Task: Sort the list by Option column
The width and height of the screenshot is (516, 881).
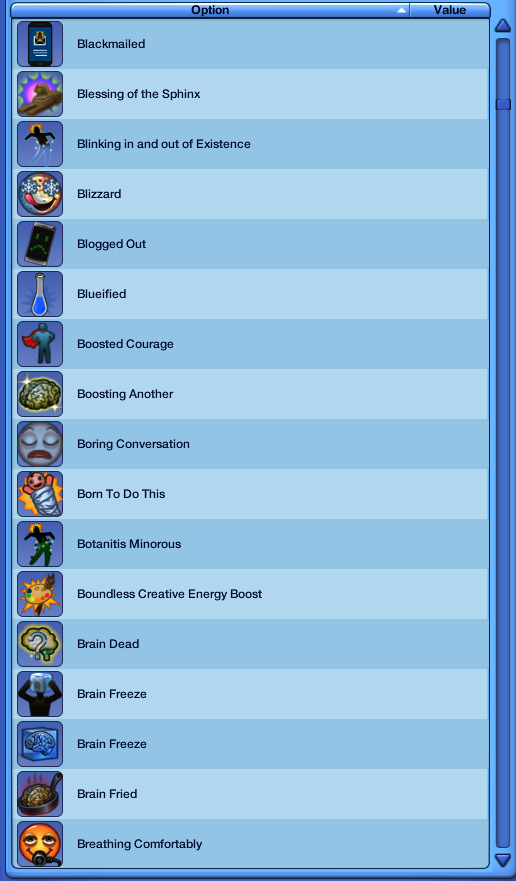Action: tap(210, 10)
